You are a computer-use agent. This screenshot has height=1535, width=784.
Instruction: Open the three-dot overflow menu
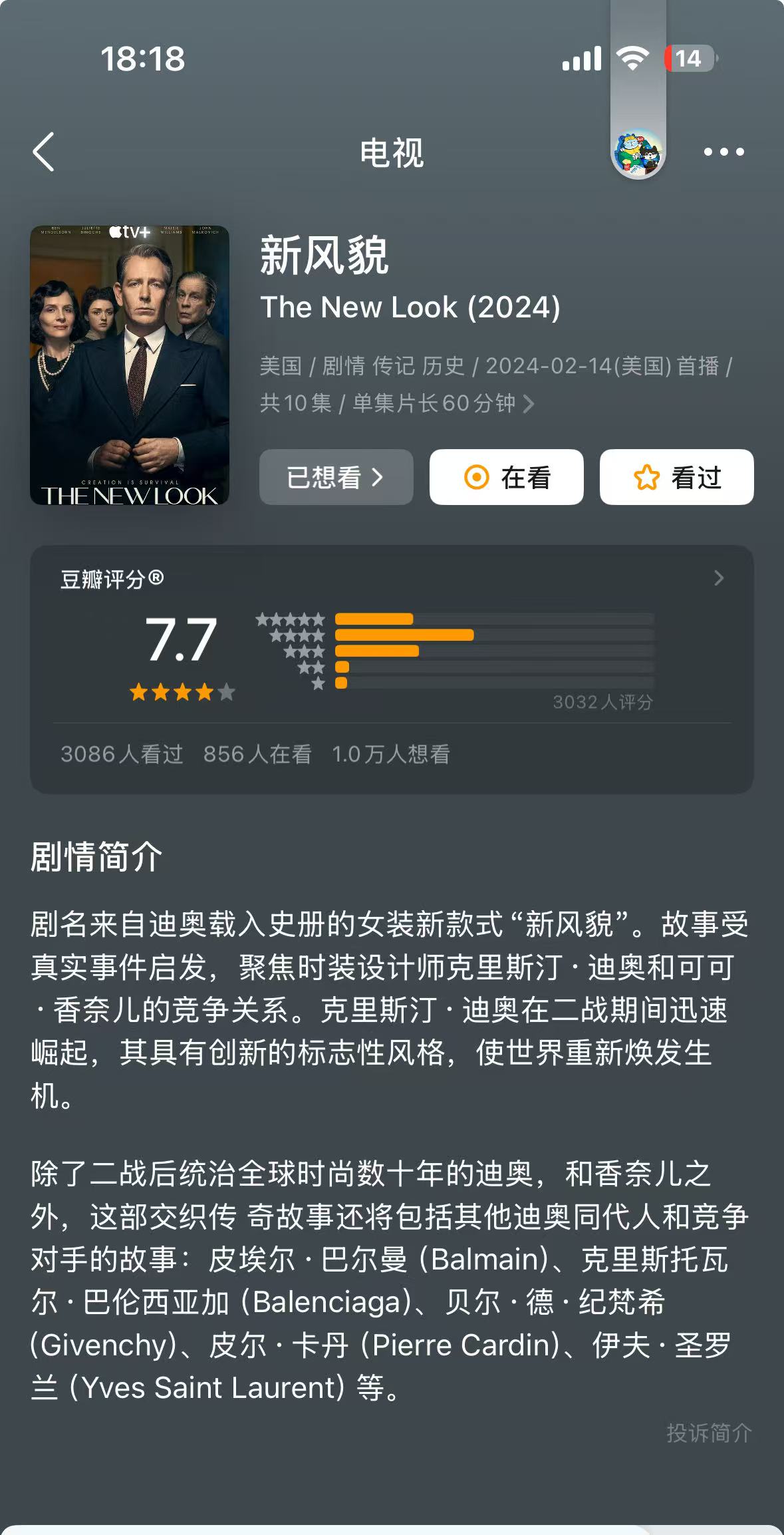point(723,152)
